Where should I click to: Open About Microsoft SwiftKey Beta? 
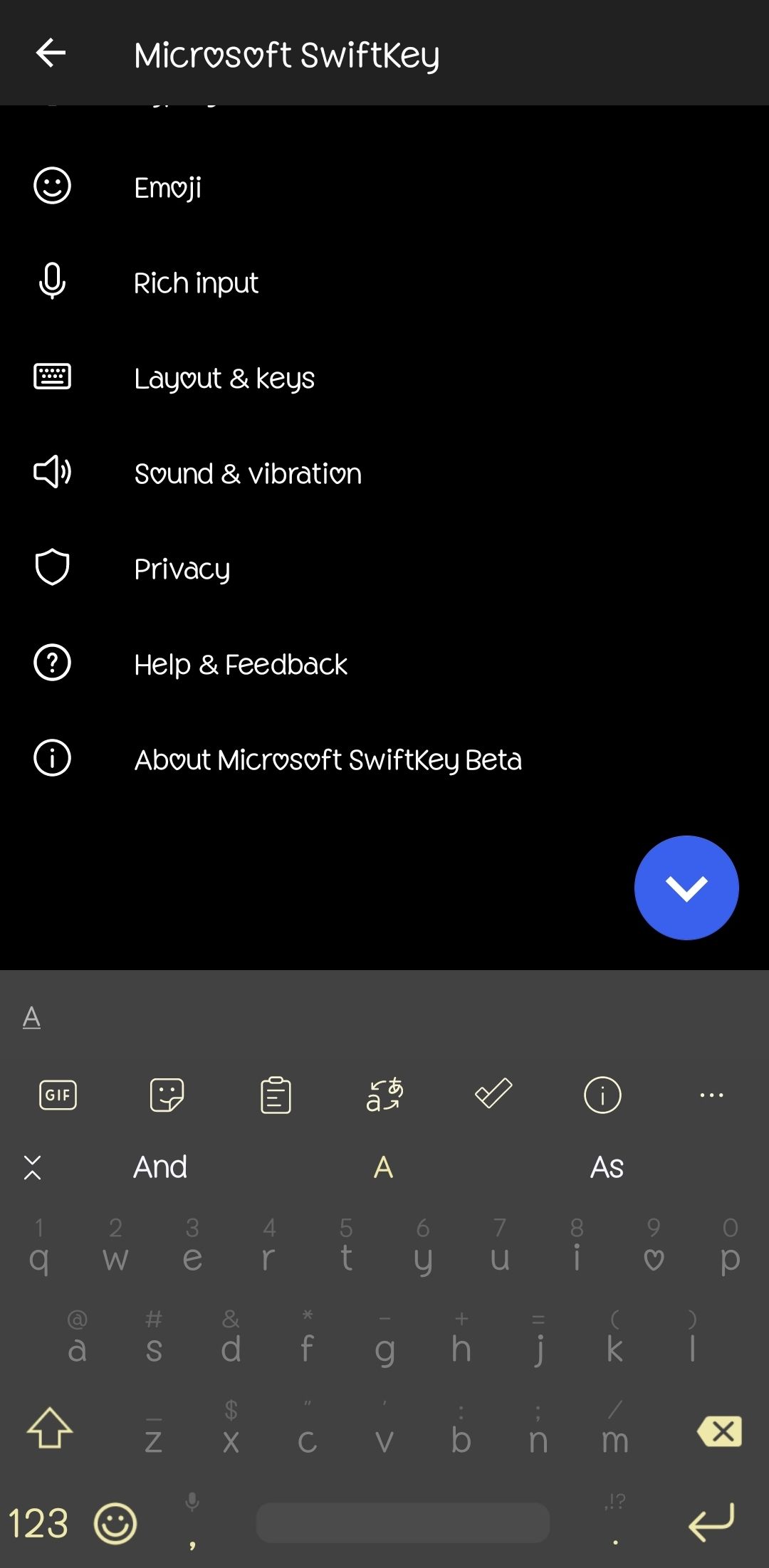(384, 759)
